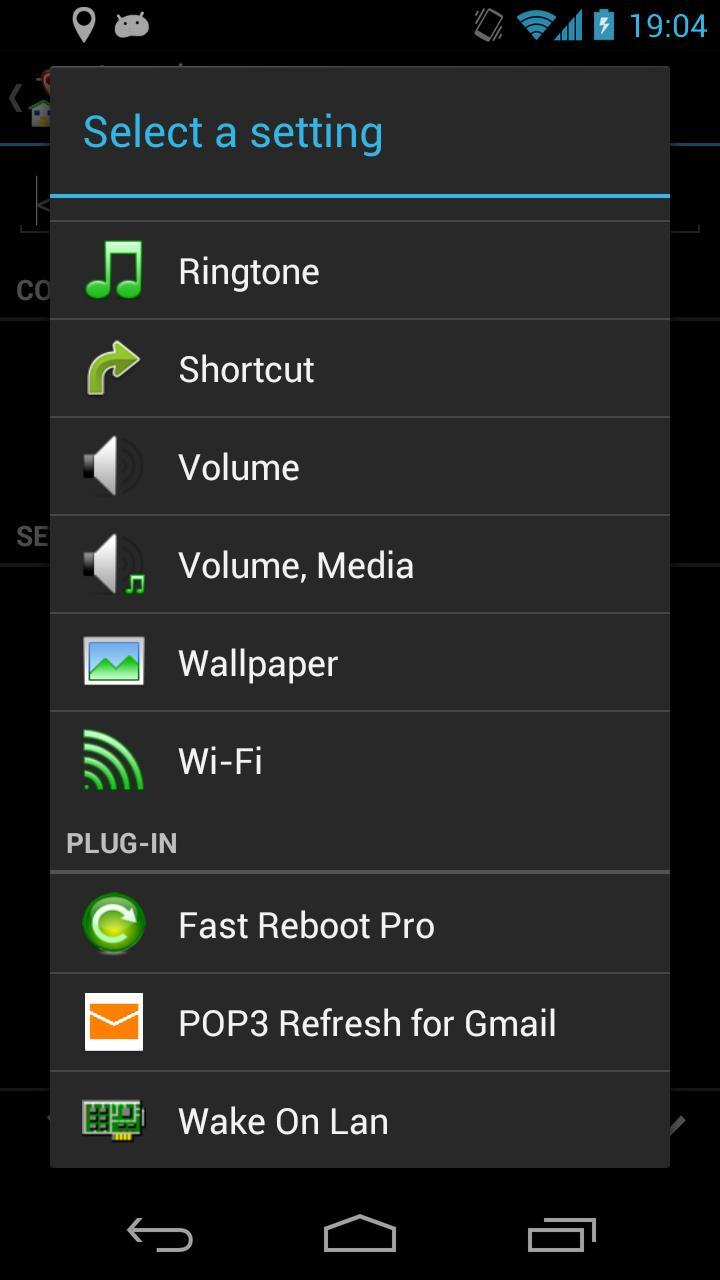Click the green Shortcut arrow icon
Image resolution: width=720 pixels, height=1280 pixels.
coord(113,368)
